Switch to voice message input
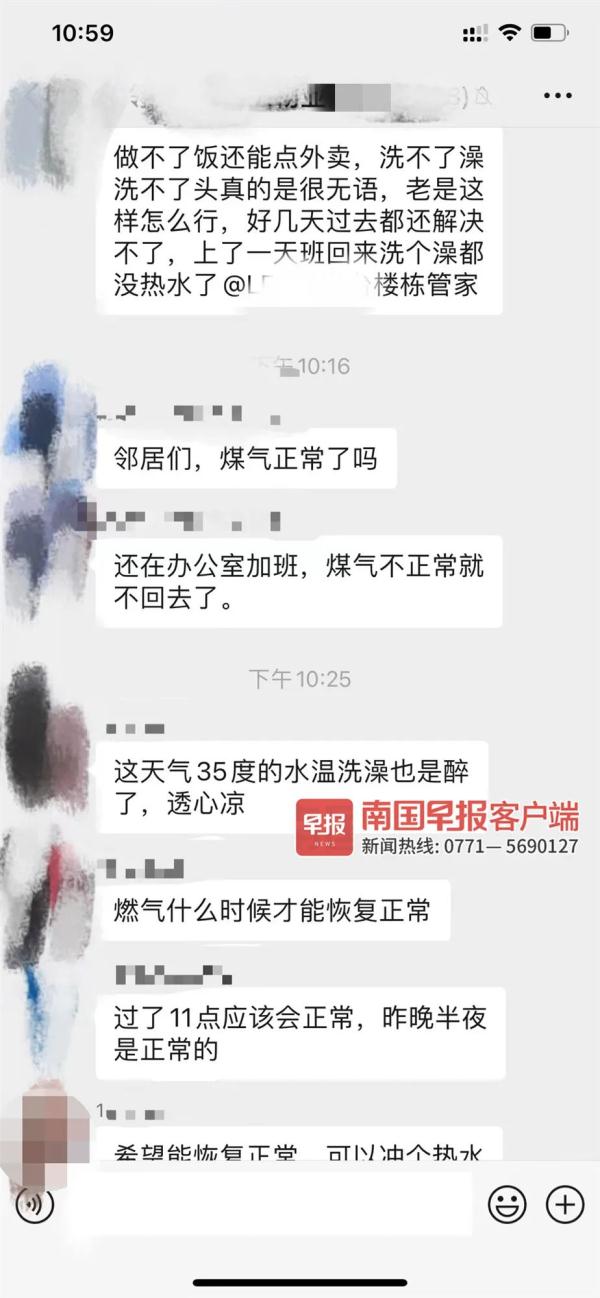Image resolution: width=600 pixels, height=1298 pixels. pos(35,1204)
